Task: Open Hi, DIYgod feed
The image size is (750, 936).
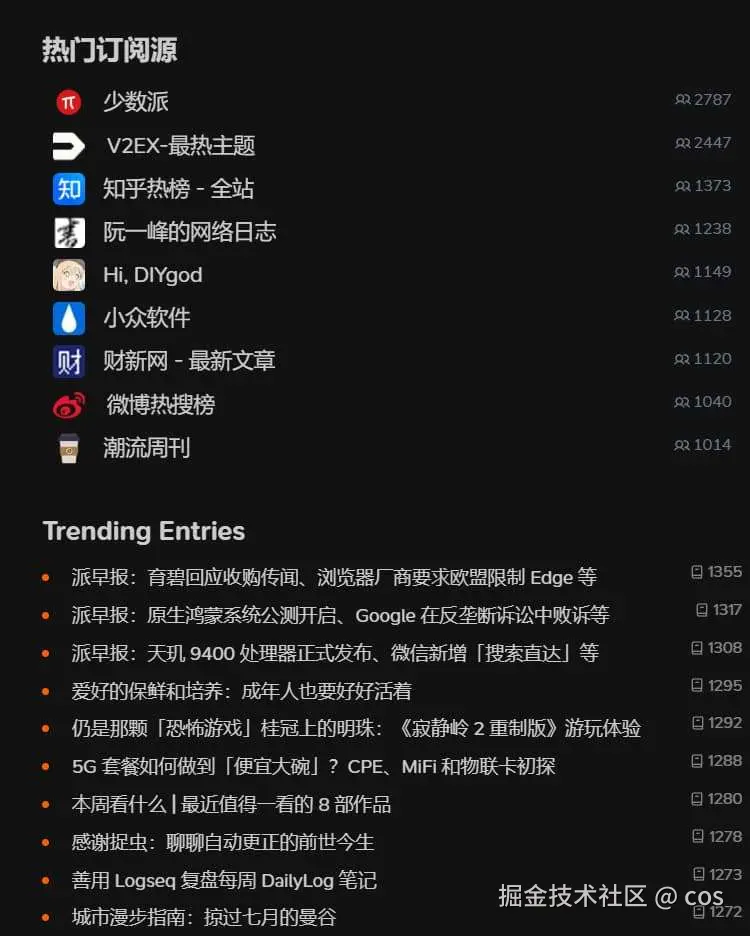Action: tap(152, 275)
